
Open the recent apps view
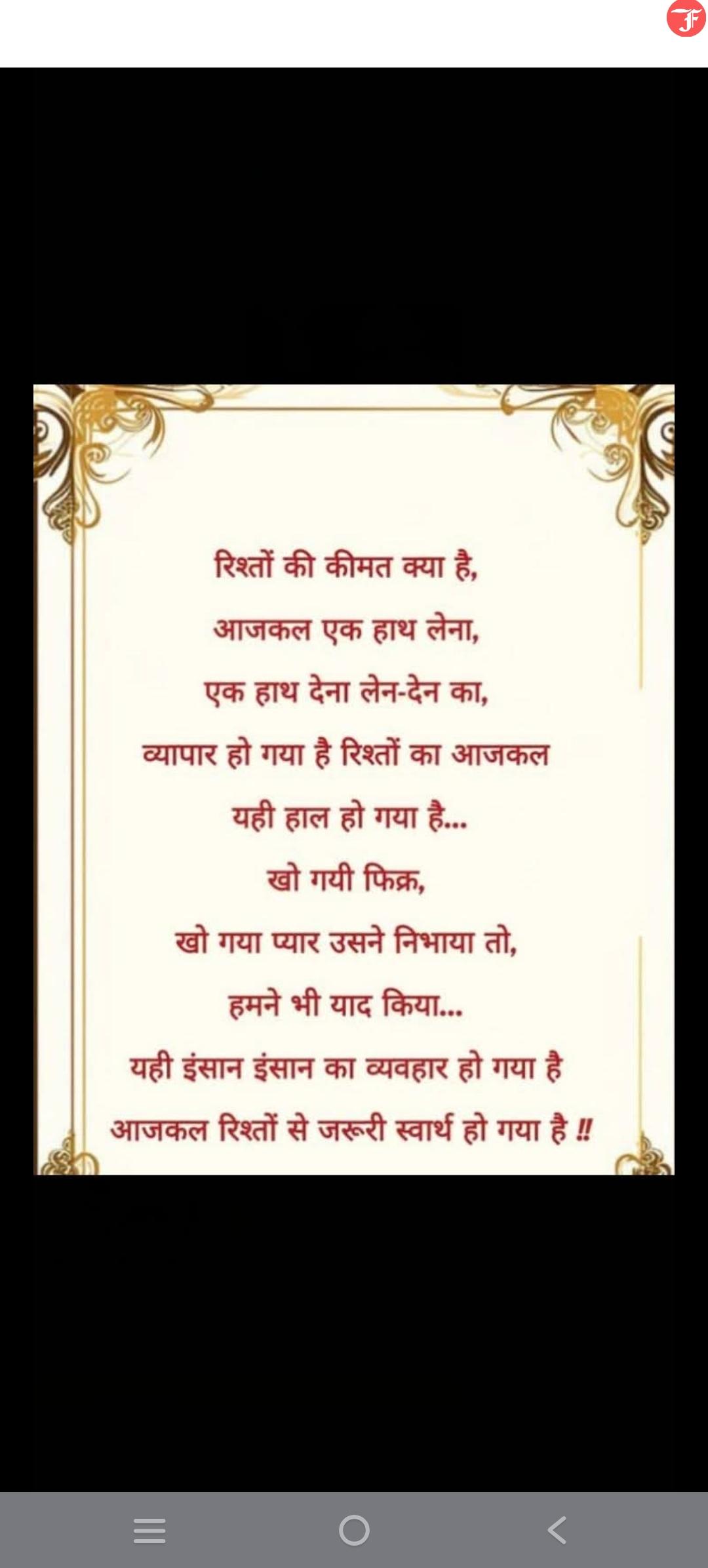click(x=149, y=1530)
